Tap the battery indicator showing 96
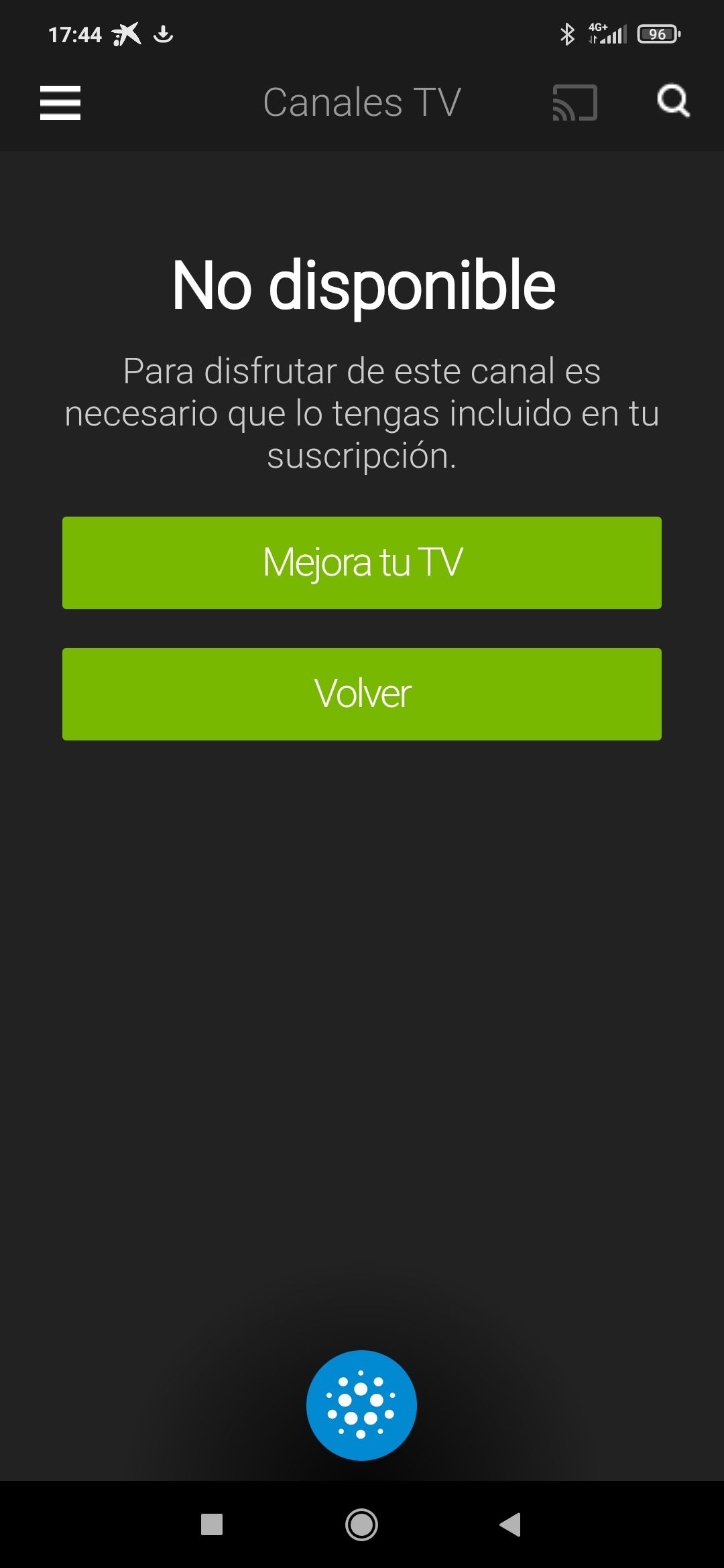This screenshot has width=724, height=1568. pos(658,33)
